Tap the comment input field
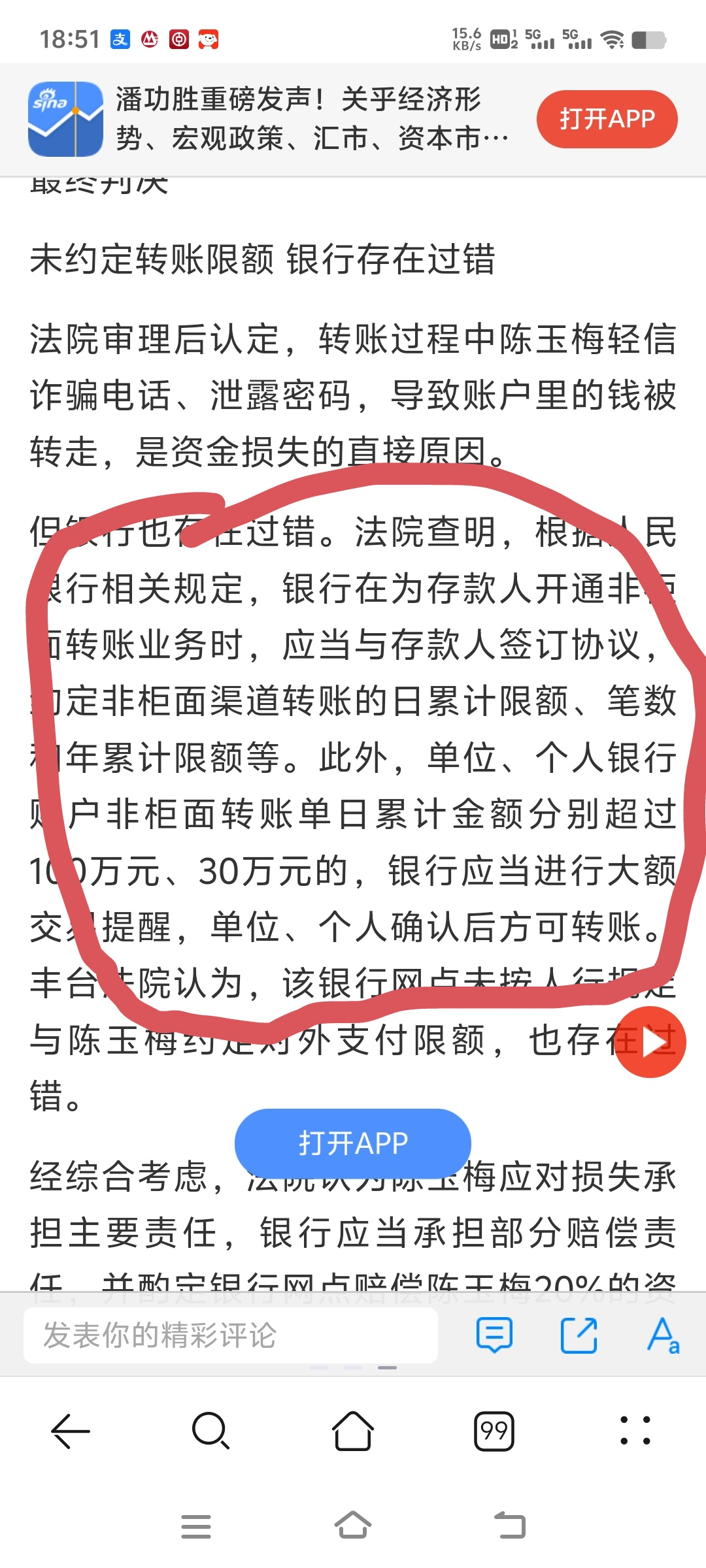Image resolution: width=706 pixels, height=1568 pixels. (230, 1335)
